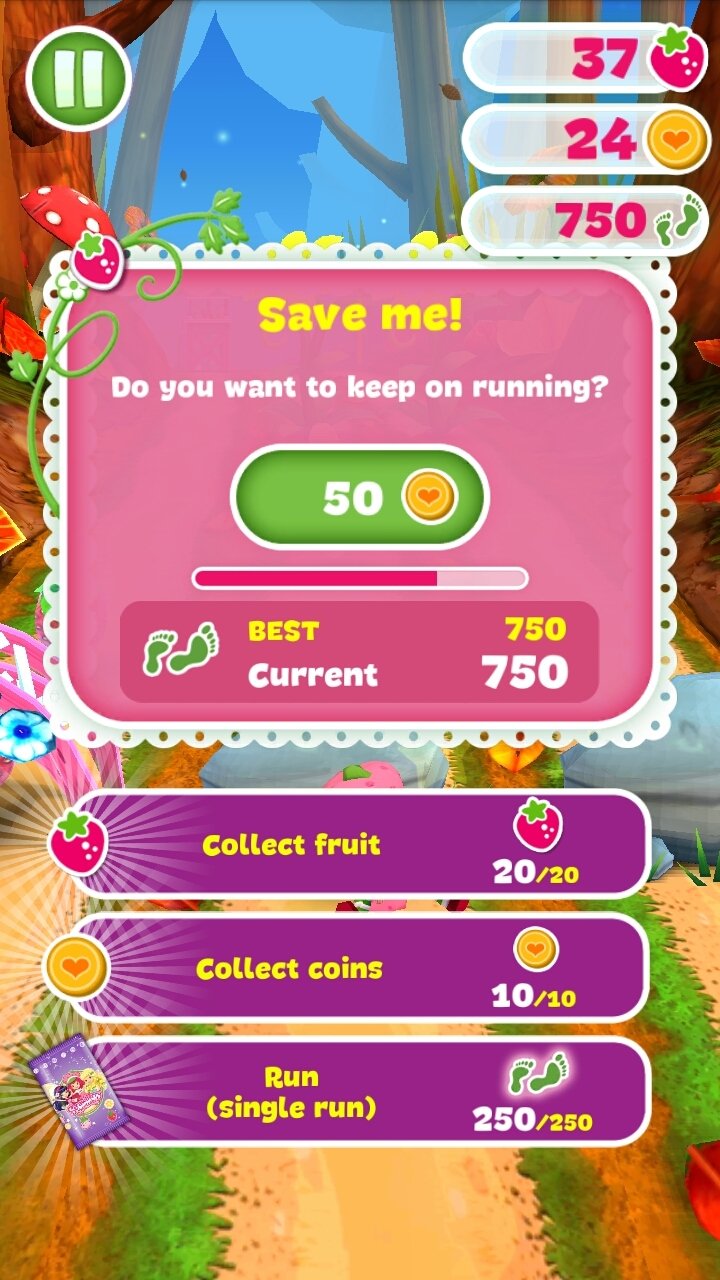Pause the game with the pause button
This screenshot has height=1280, width=720.
(79, 77)
